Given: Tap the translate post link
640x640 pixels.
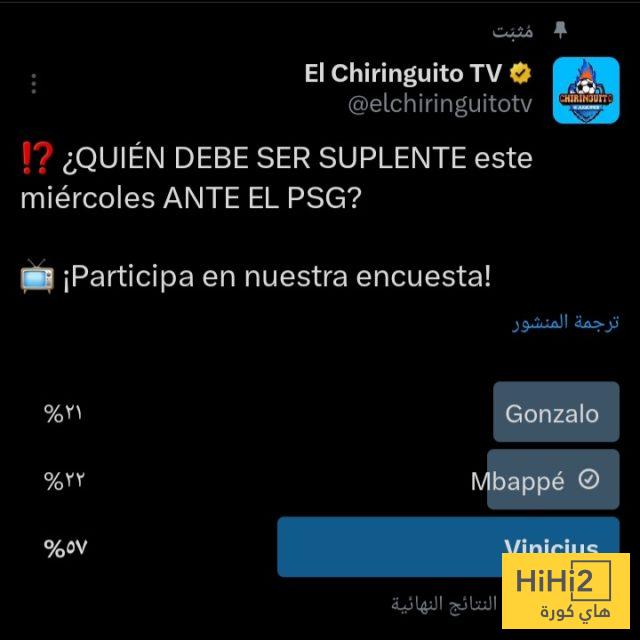Looking at the screenshot, I should tap(566, 322).
